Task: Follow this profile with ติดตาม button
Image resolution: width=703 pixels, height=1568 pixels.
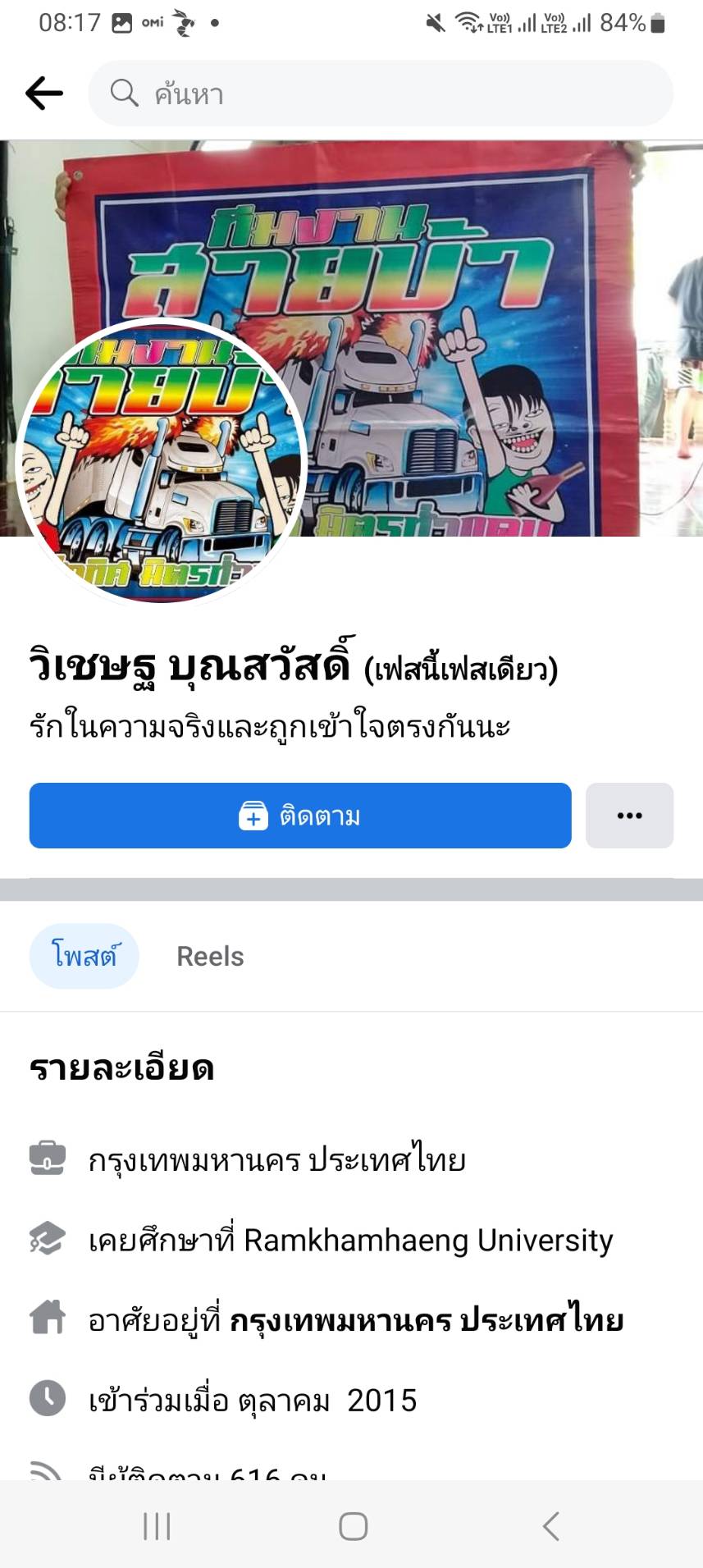Action: pyautogui.click(x=300, y=816)
